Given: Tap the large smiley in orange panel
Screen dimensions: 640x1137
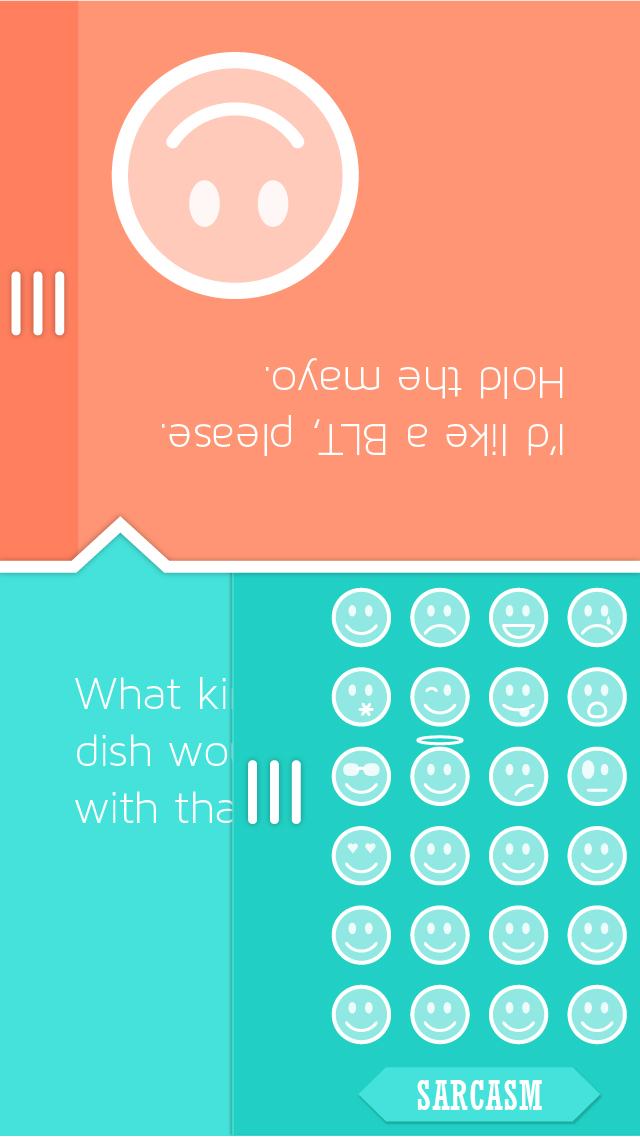Looking at the screenshot, I should tap(235, 175).
